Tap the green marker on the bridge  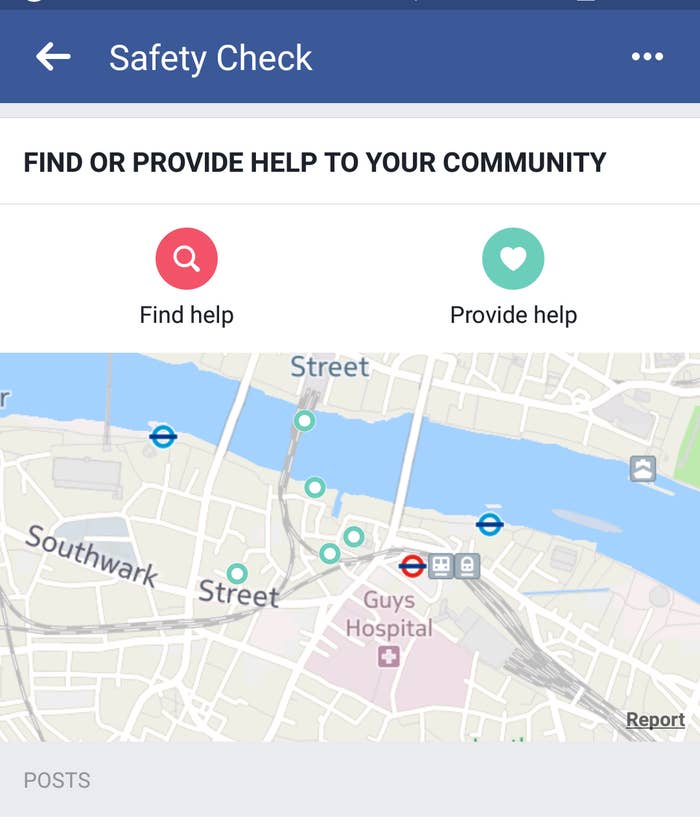click(x=305, y=421)
